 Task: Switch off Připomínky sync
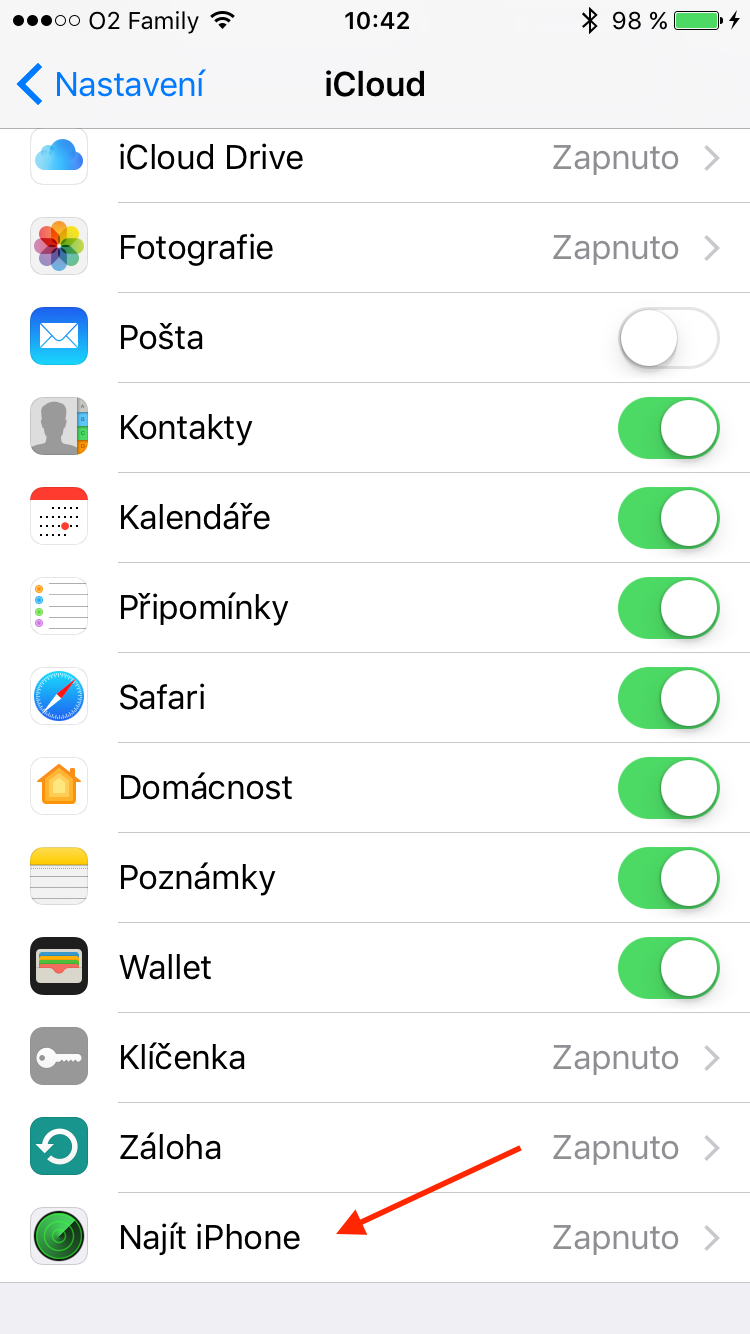668,608
